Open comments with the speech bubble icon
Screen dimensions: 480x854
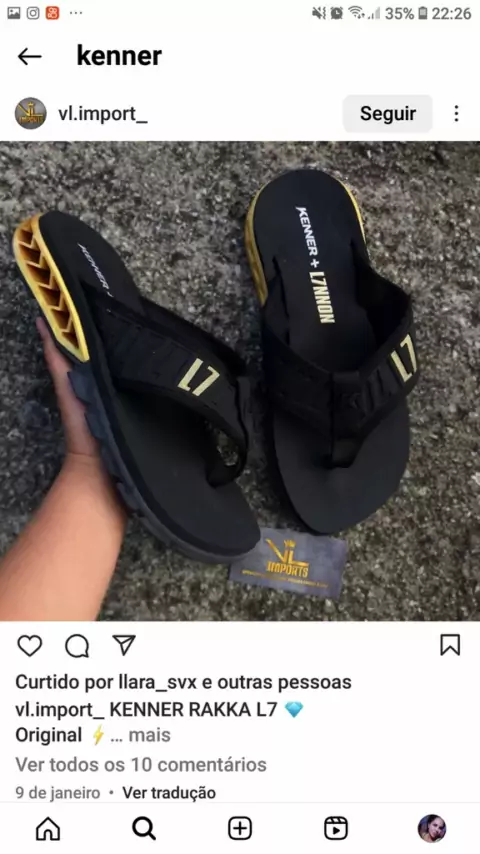coord(77,646)
